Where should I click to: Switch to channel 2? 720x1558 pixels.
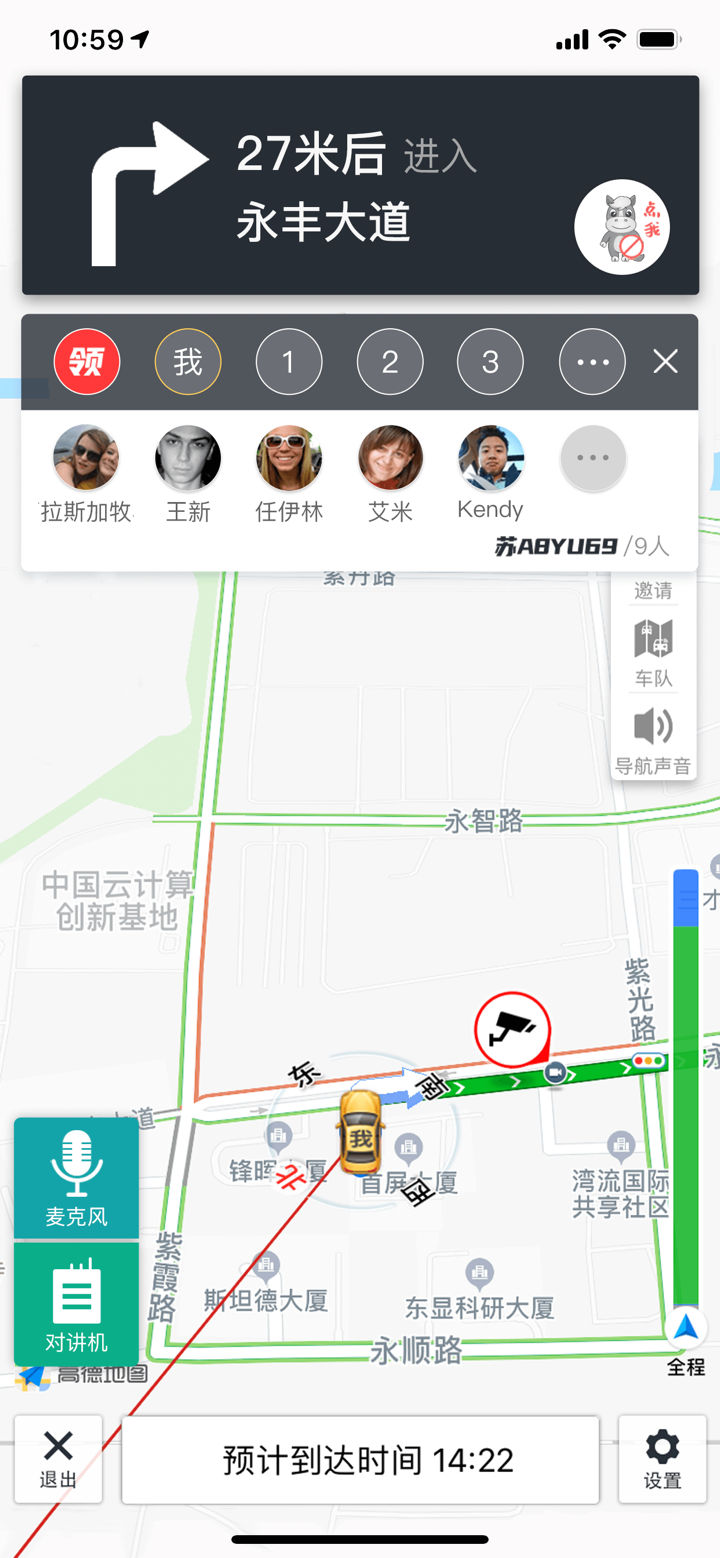389,362
